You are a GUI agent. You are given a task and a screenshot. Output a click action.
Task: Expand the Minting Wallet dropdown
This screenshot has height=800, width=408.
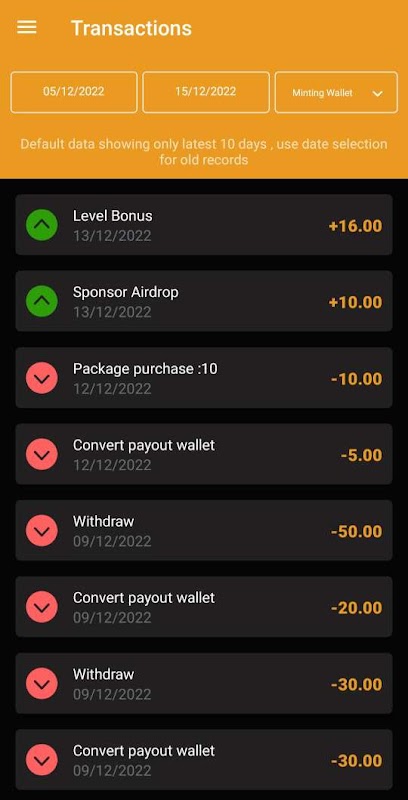click(x=336, y=92)
